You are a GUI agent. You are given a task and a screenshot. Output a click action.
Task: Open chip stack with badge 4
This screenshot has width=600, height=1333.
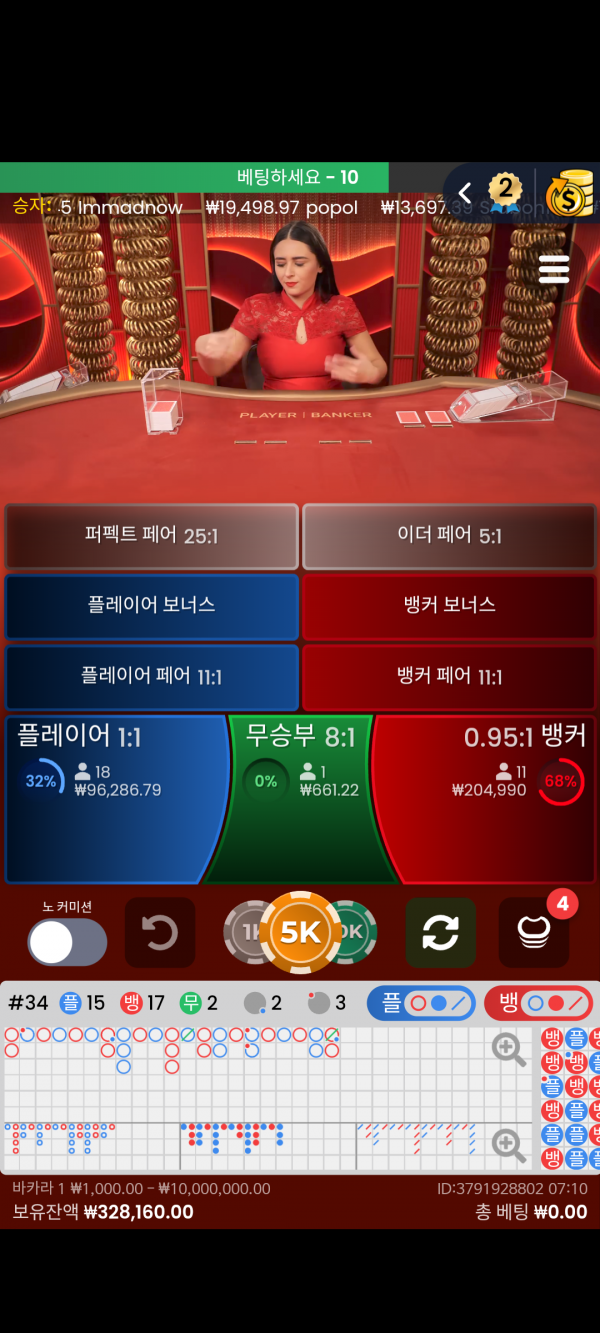click(x=534, y=933)
